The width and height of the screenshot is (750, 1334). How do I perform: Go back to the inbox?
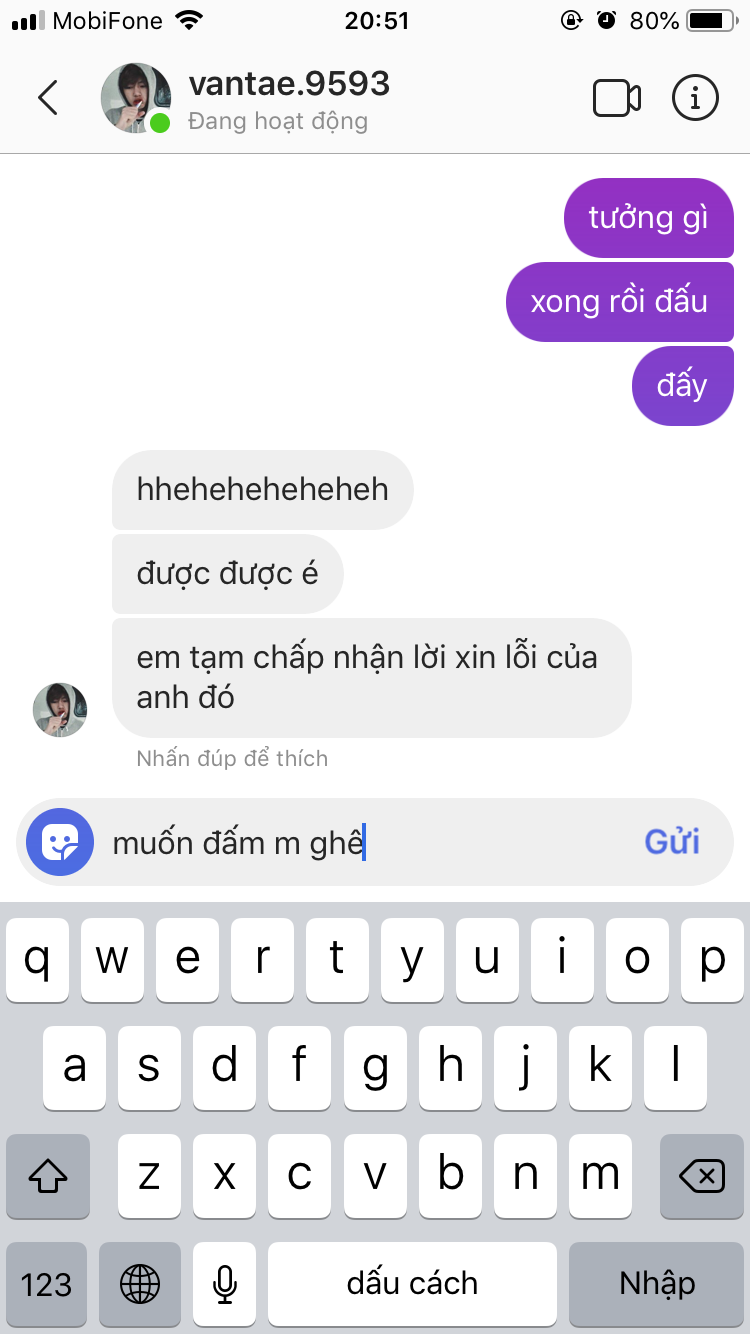pos(47,98)
